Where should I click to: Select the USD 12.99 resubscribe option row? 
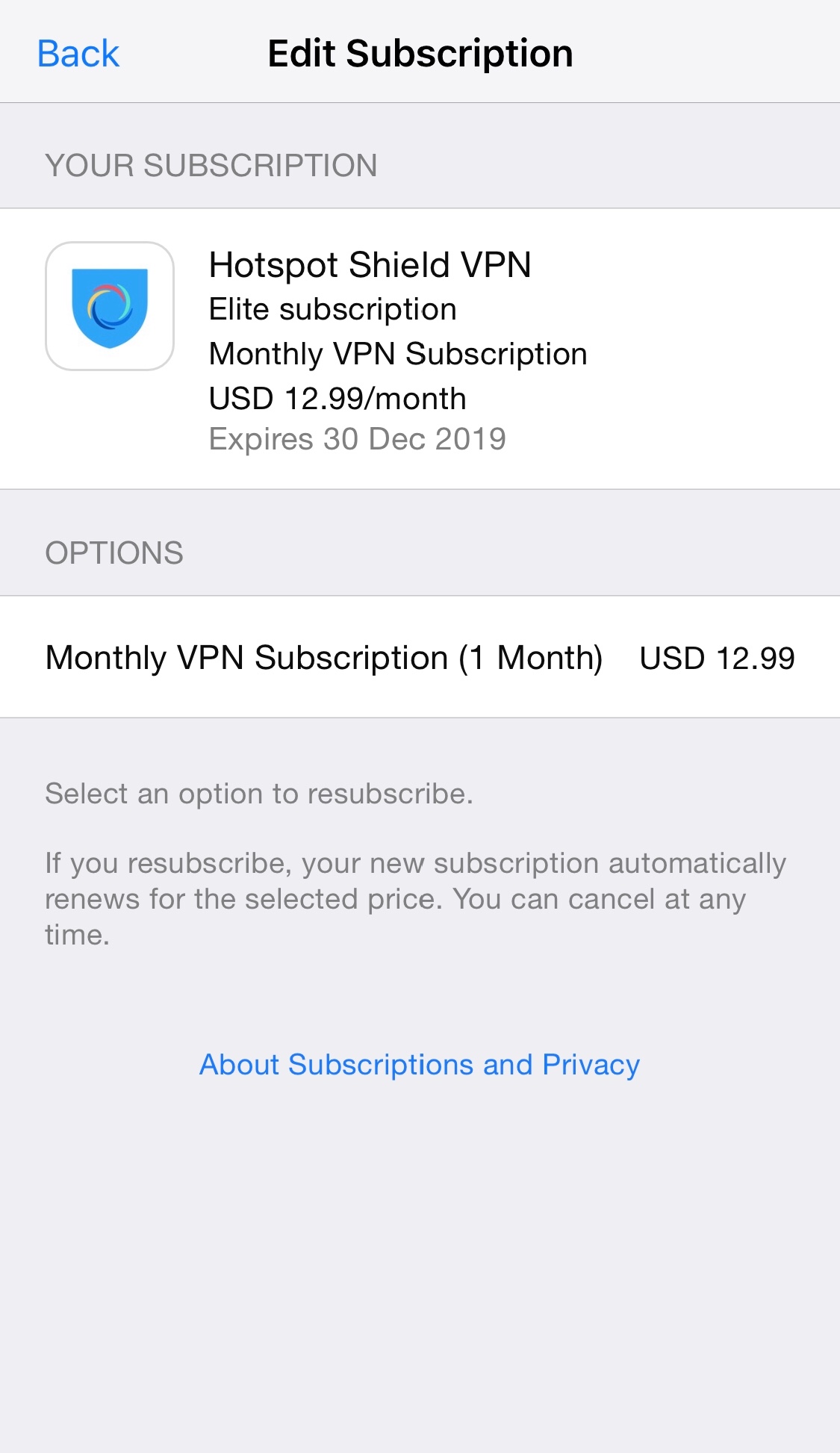click(x=418, y=658)
